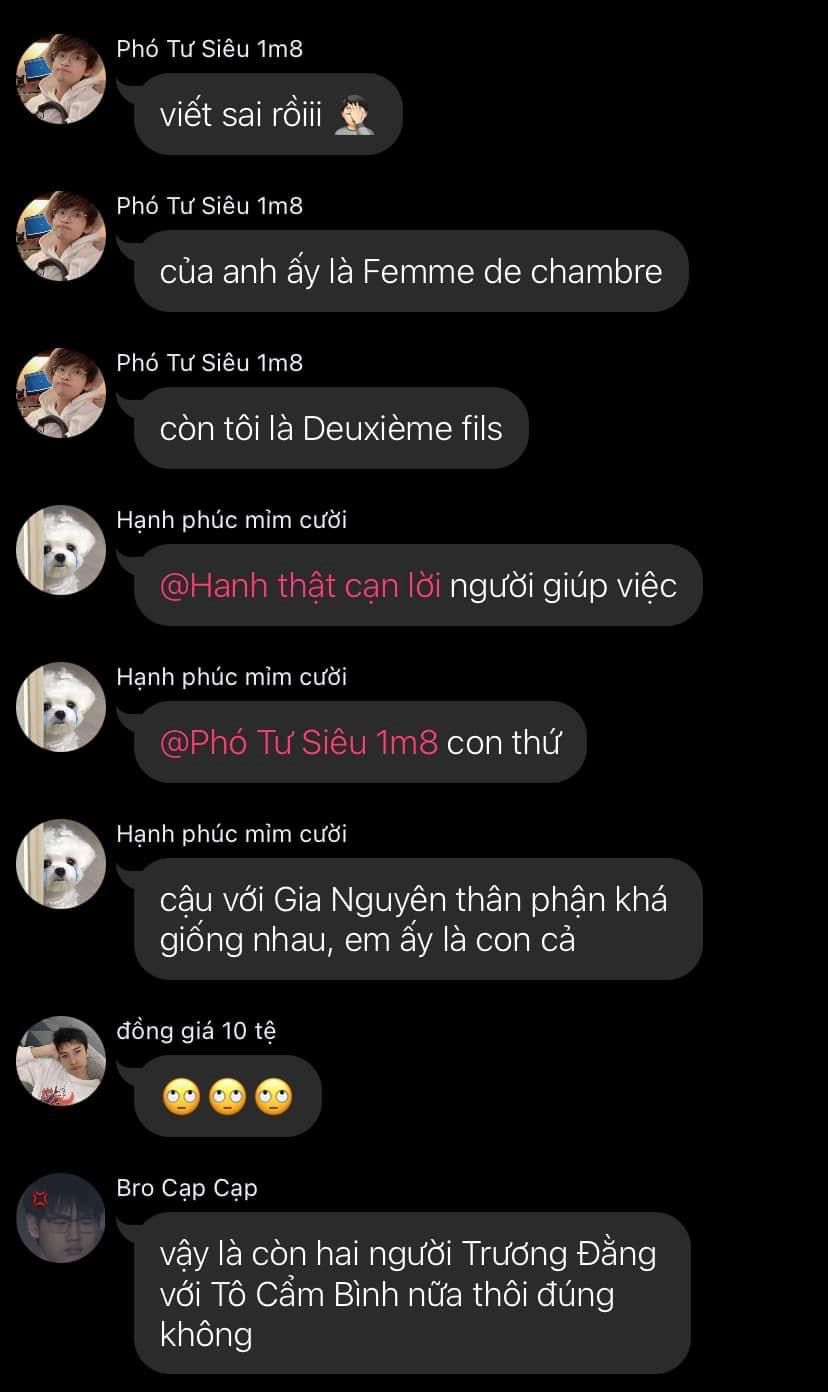Tap avatar beside the 'viết sai rồiii' message
828x1392 pixels.
(61, 79)
